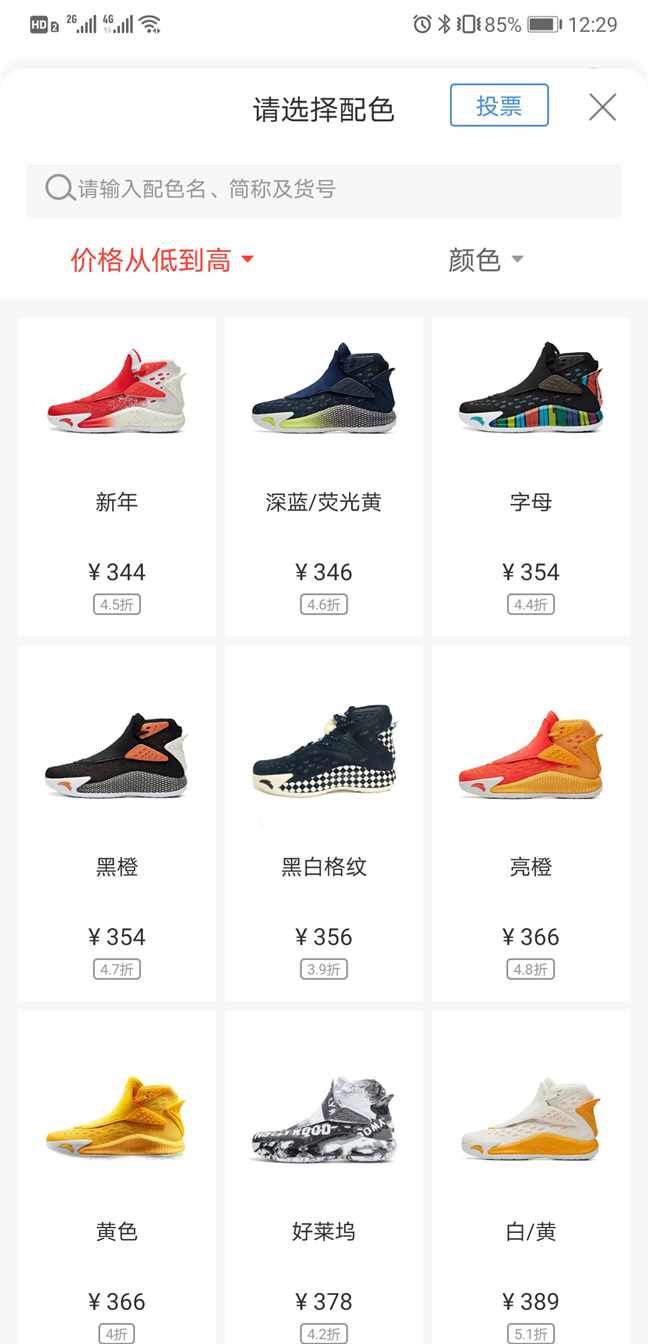This screenshot has height=1344, width=648.
Task: Choose the 亮橙 colorway at ¥366
Action: coord(531,822)
